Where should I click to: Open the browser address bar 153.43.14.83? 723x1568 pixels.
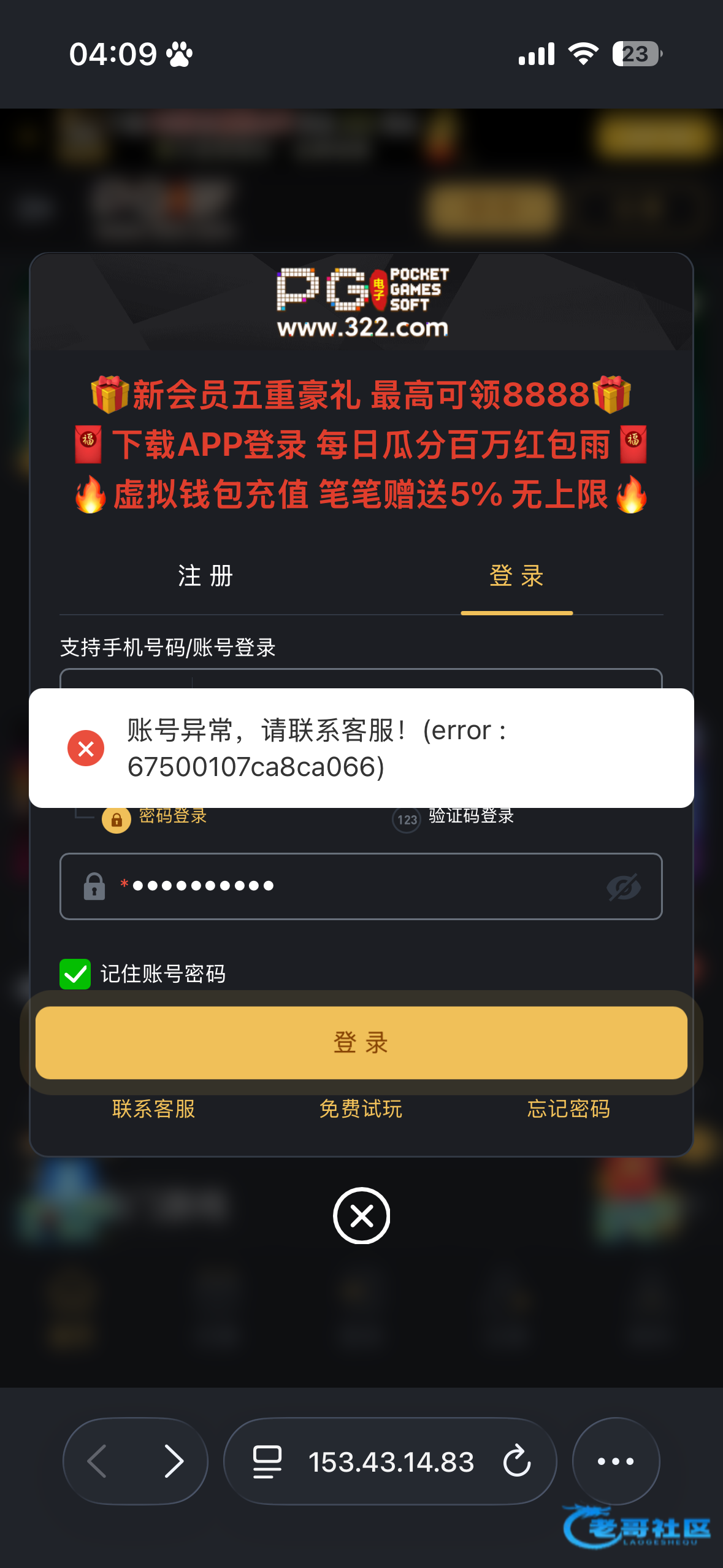pyautogui.click(x=391, y=1461)
